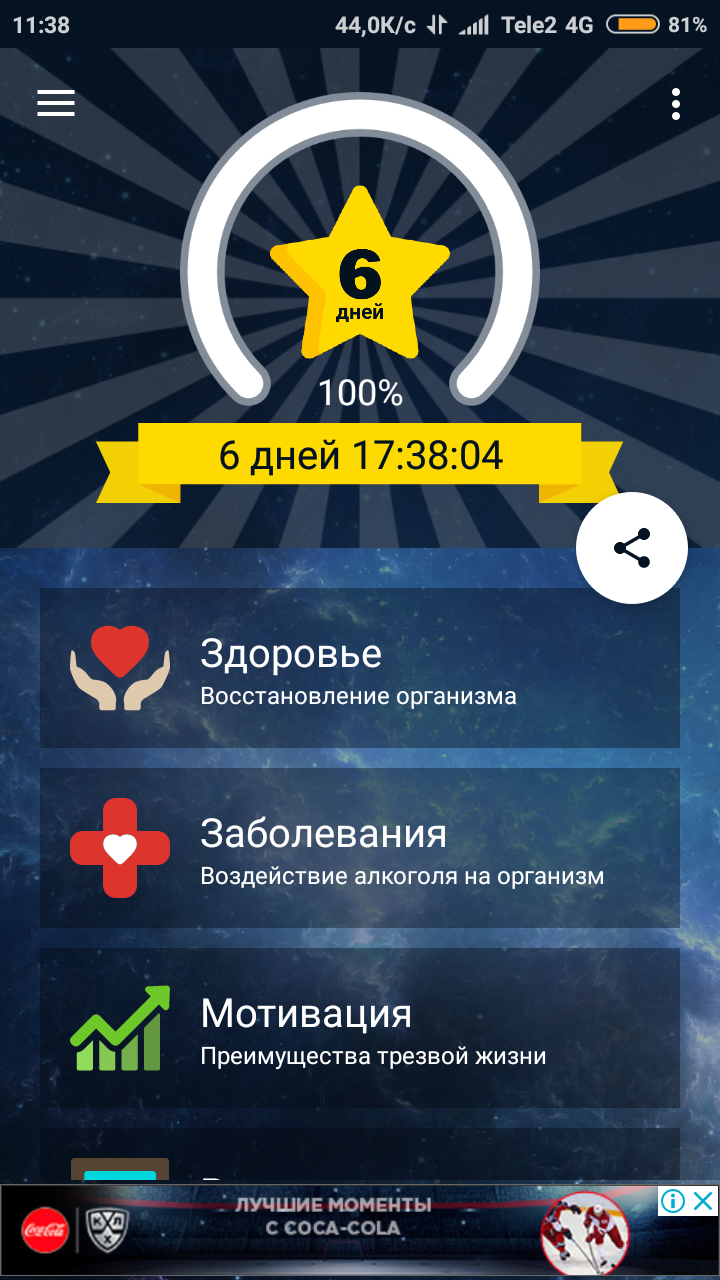Open the Coca-Cola ad banner
The width and height of the screenshot is (720, 1280).
point(330,1232)
